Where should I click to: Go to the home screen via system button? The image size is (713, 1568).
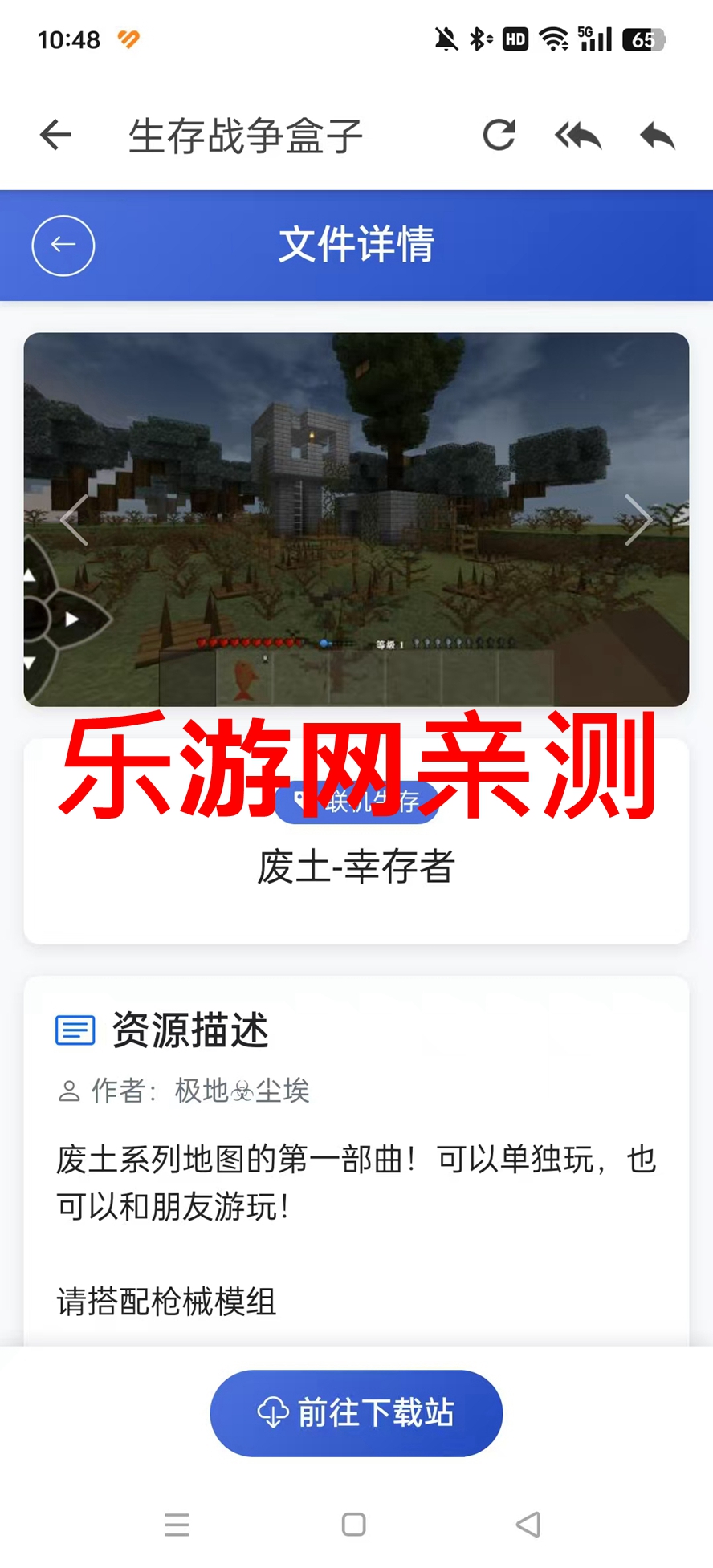[x=354, y=1525]
